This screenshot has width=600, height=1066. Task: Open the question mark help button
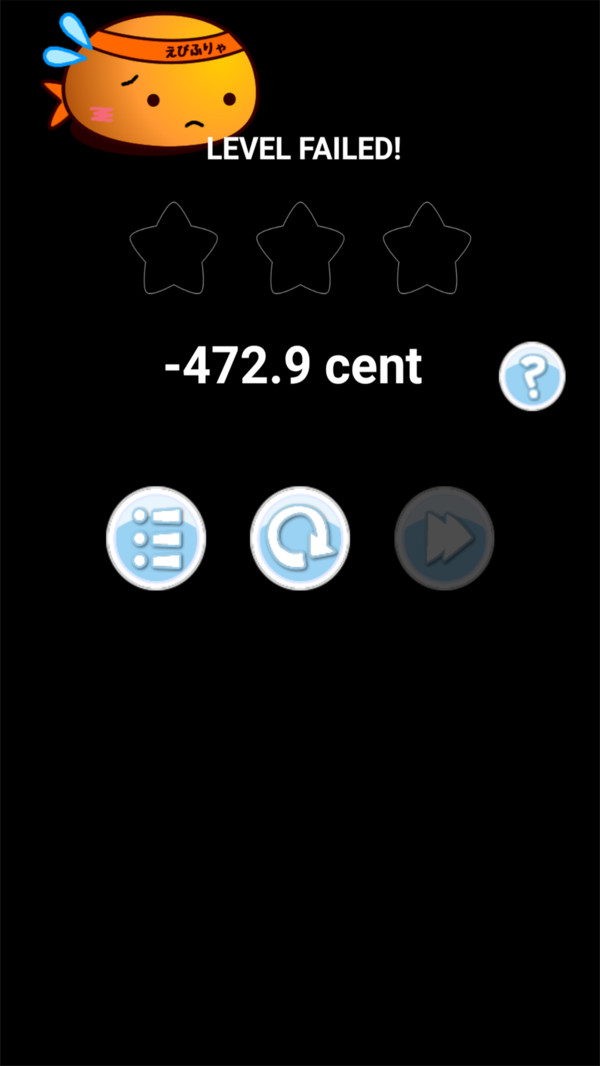pos(532,376)
